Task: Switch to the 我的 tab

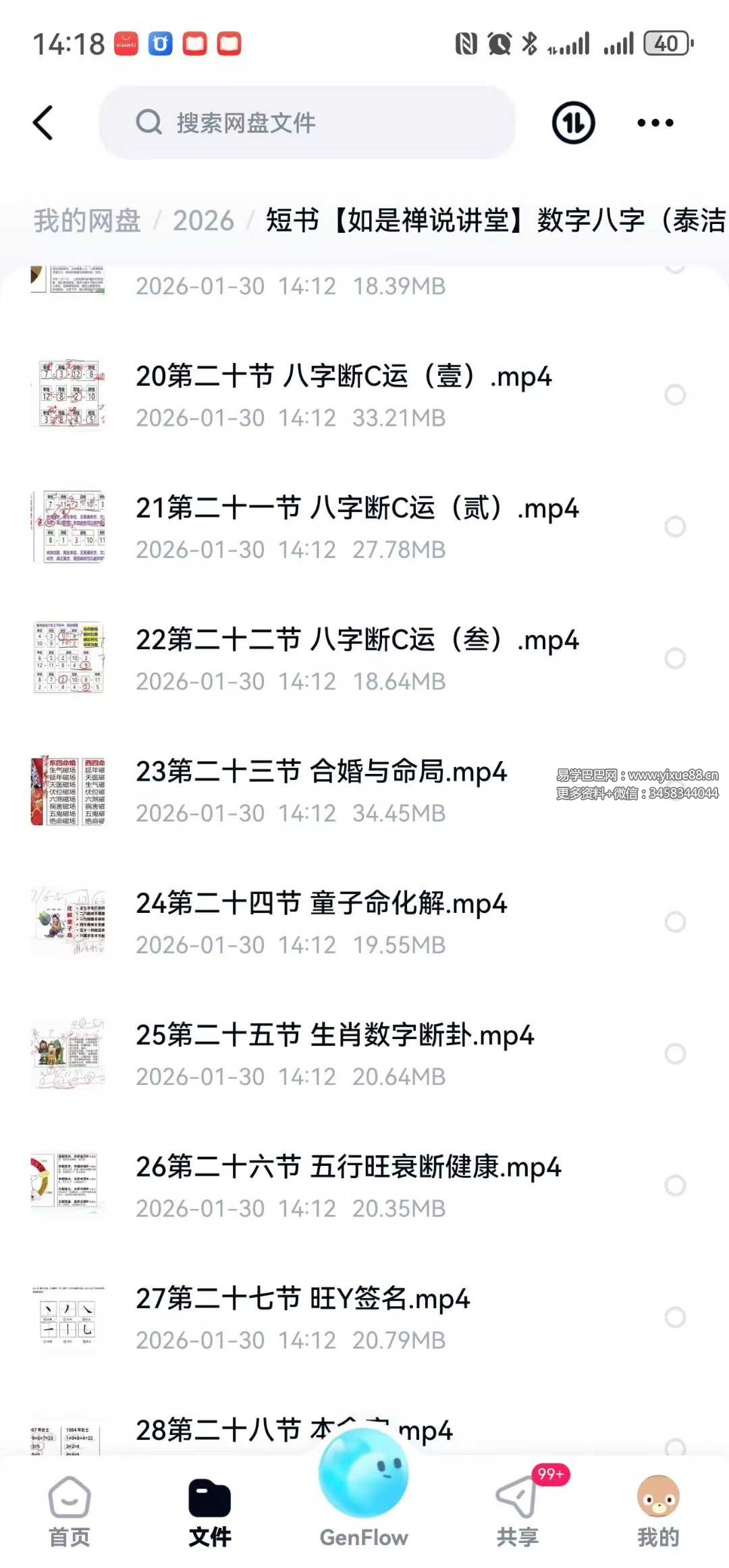Action: pyautogui.click(x=657, y=1513)
